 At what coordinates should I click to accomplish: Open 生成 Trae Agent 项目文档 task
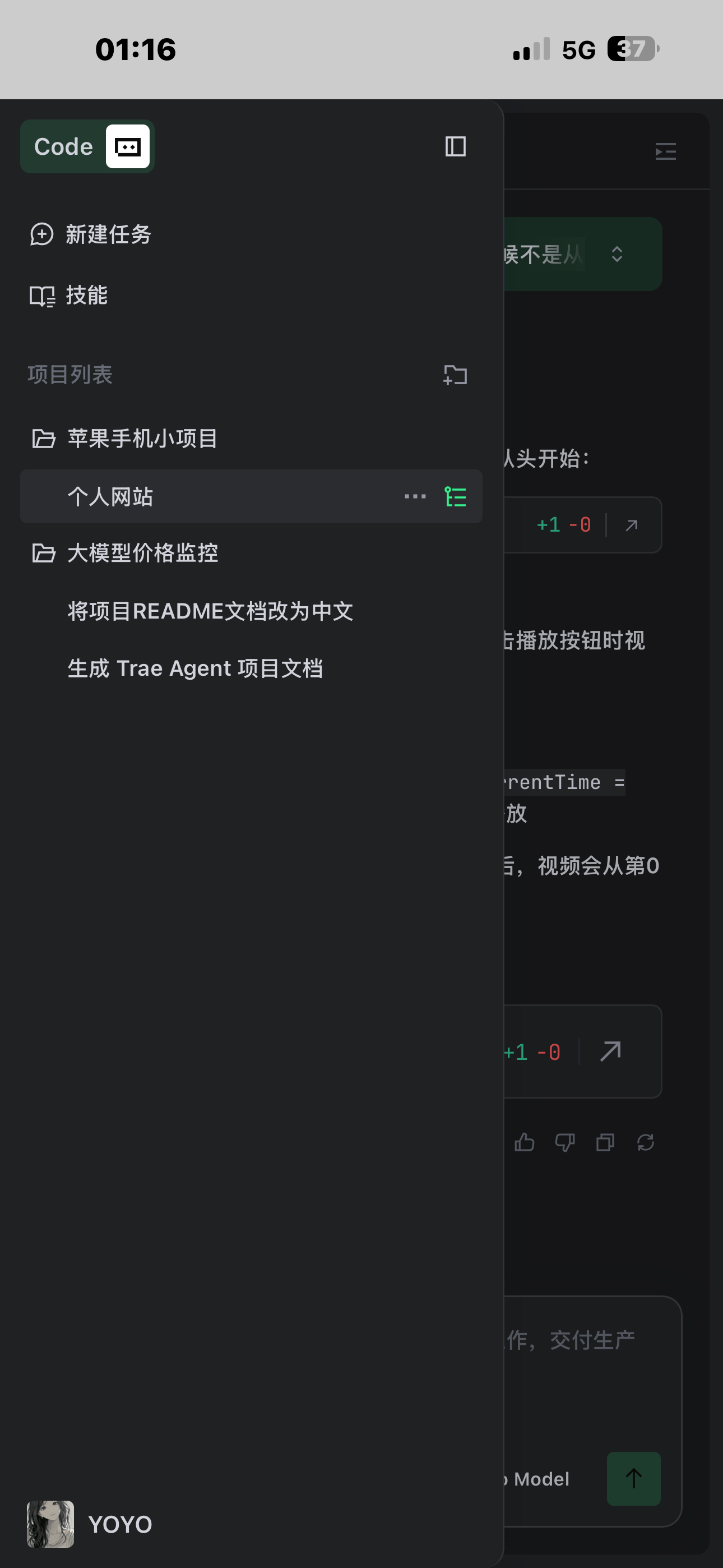click(x=194, y=668)
